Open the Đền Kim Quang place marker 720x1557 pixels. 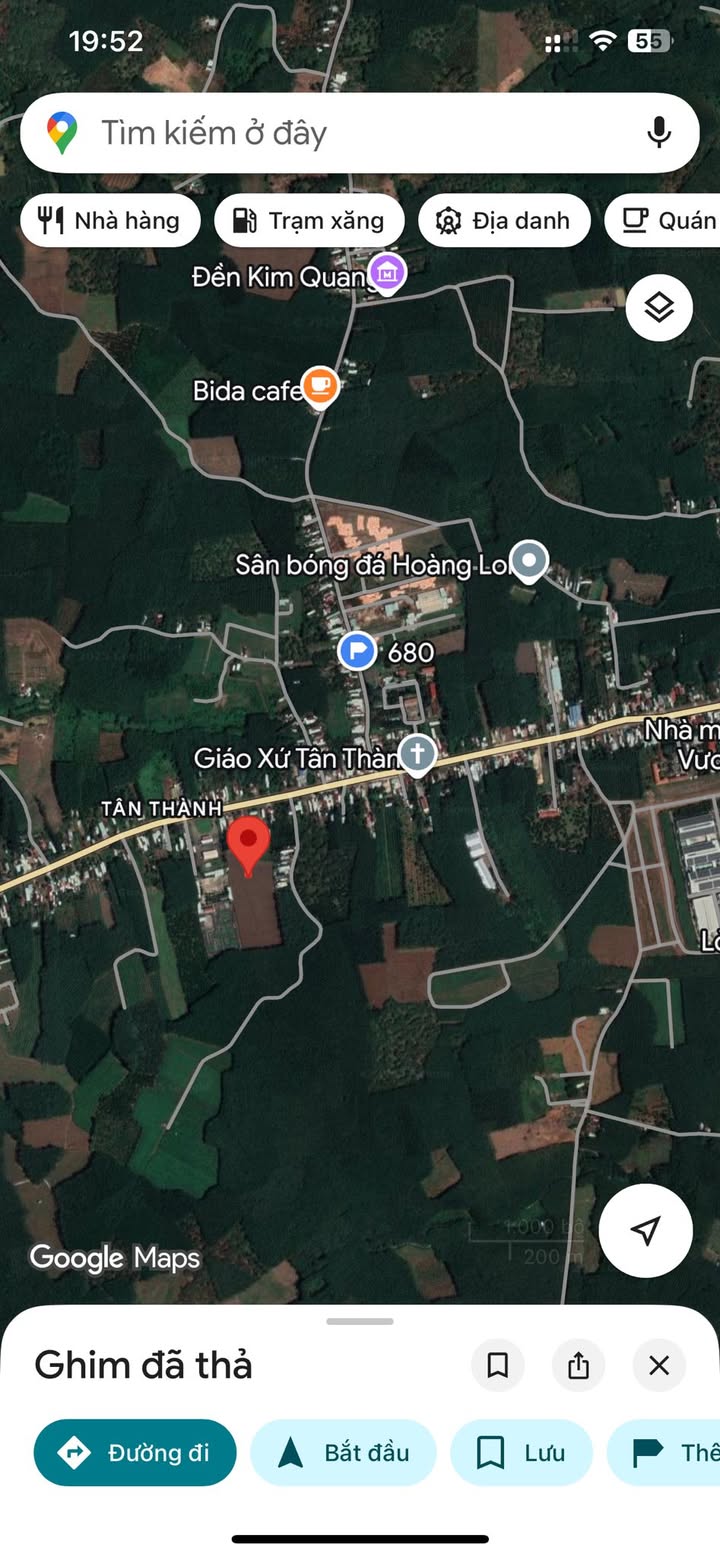click(x=386, y=273)
